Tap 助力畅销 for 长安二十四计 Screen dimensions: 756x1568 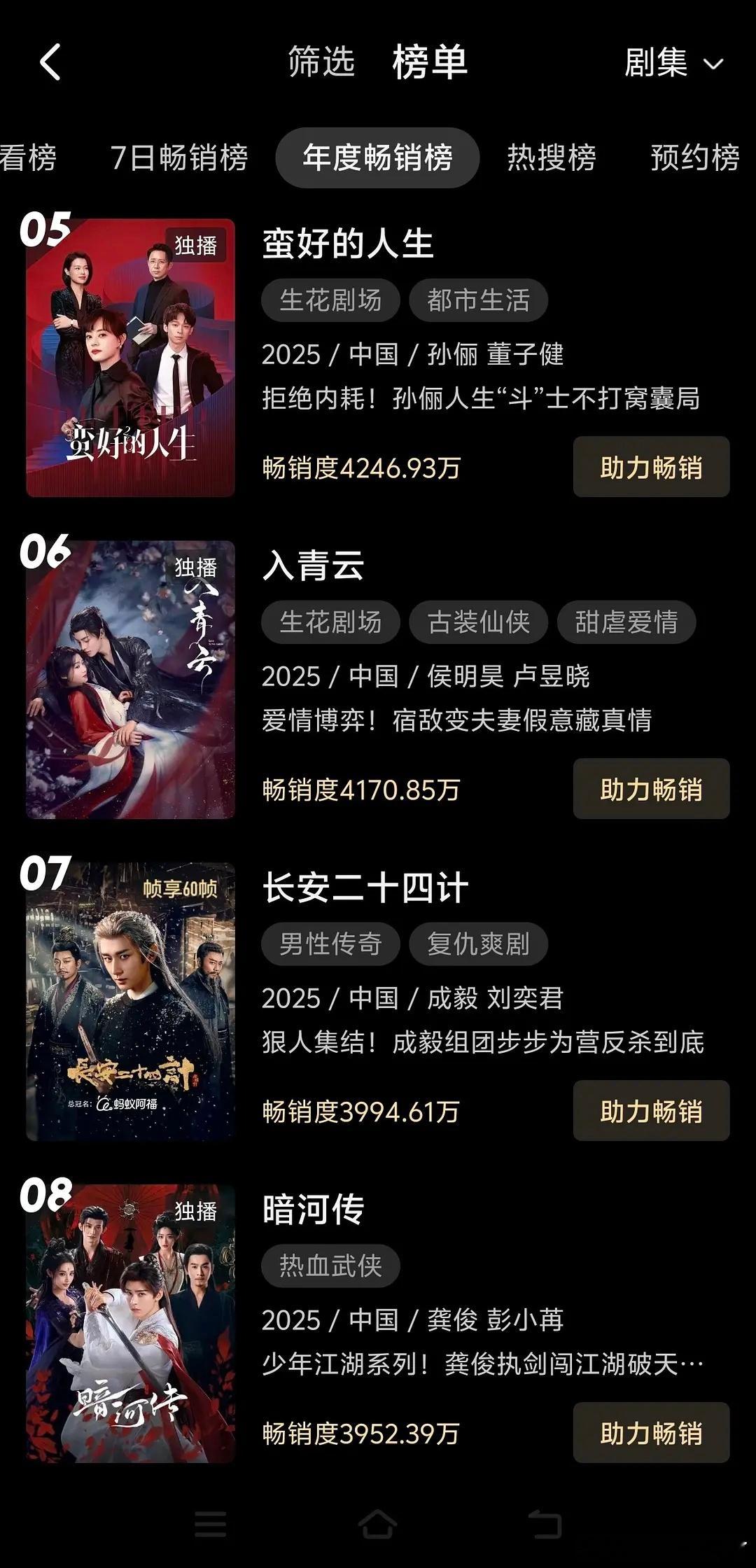651,1111
